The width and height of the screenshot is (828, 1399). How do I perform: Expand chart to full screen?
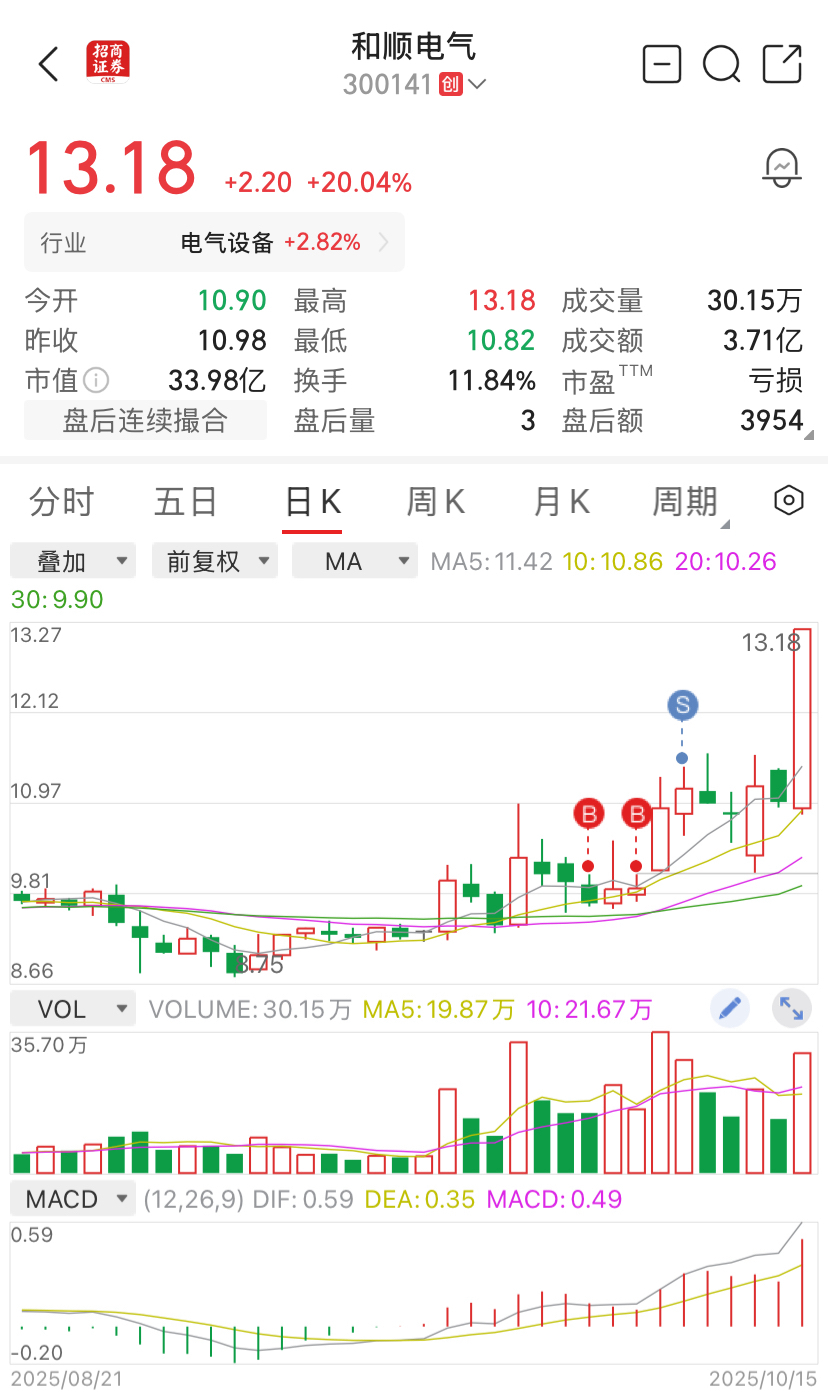coord(791,1009)
